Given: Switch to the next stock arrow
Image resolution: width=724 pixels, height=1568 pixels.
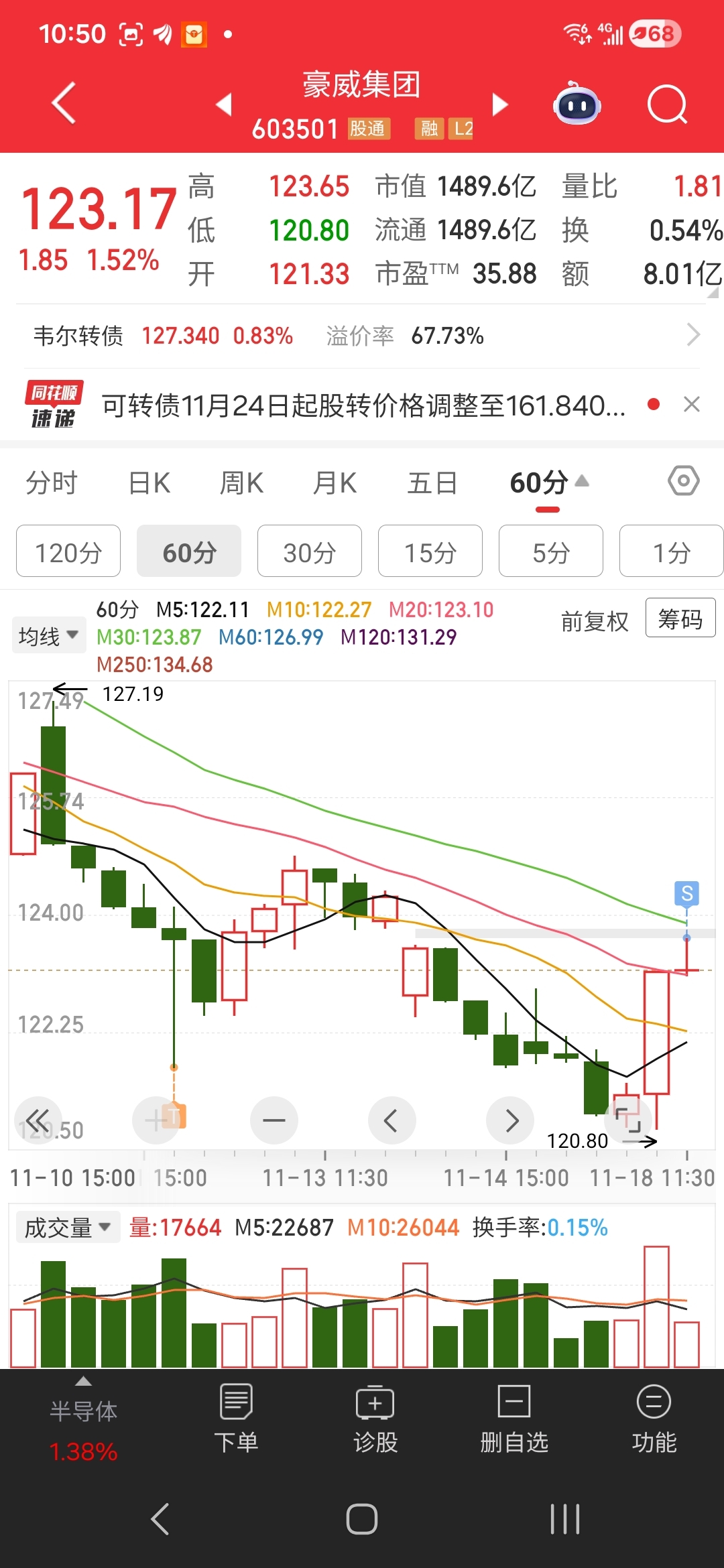Looking at the screenshot, I should point(500,105).
